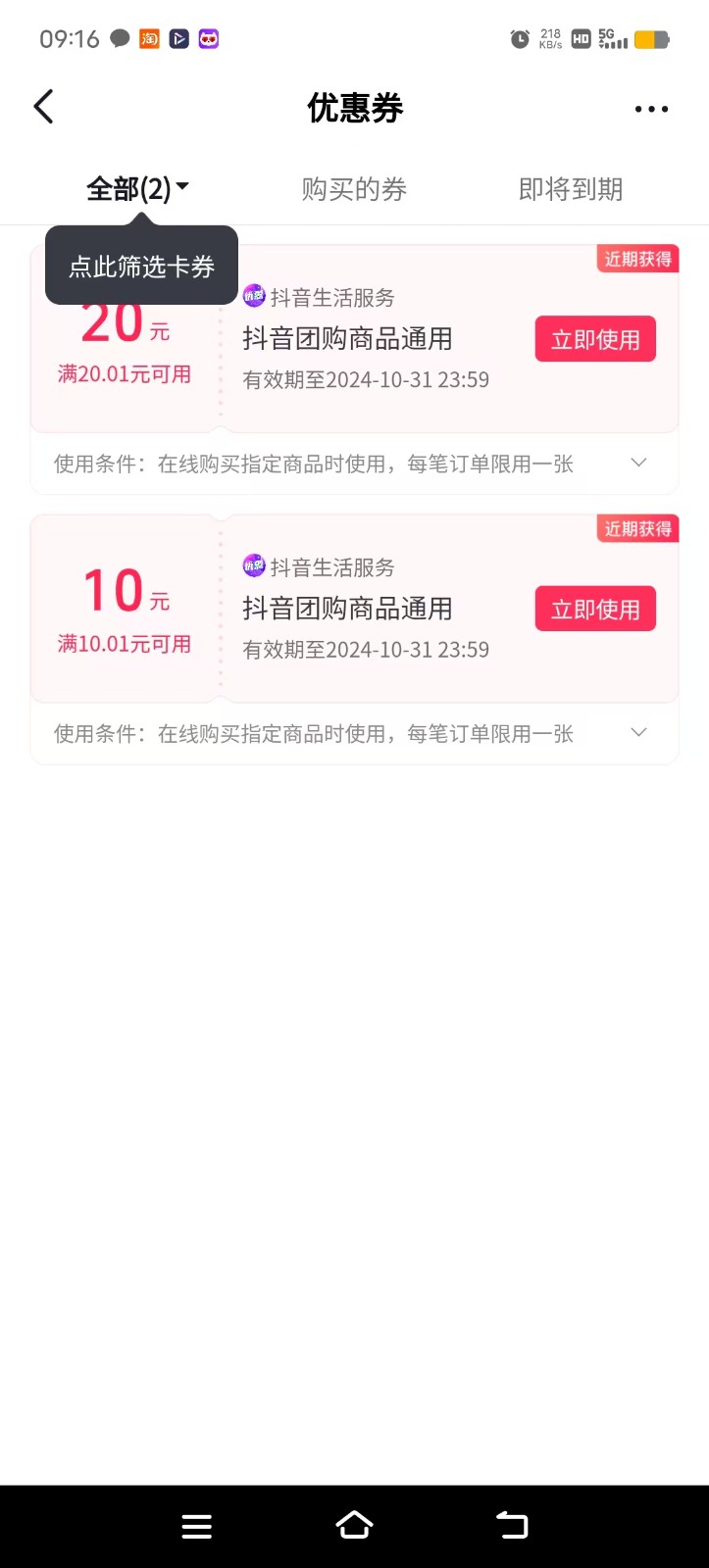Tap 立即使用 on the 20元 coupon
Image resolution: width=709 pixels, height=1568 pixels.
pos(594,339)
